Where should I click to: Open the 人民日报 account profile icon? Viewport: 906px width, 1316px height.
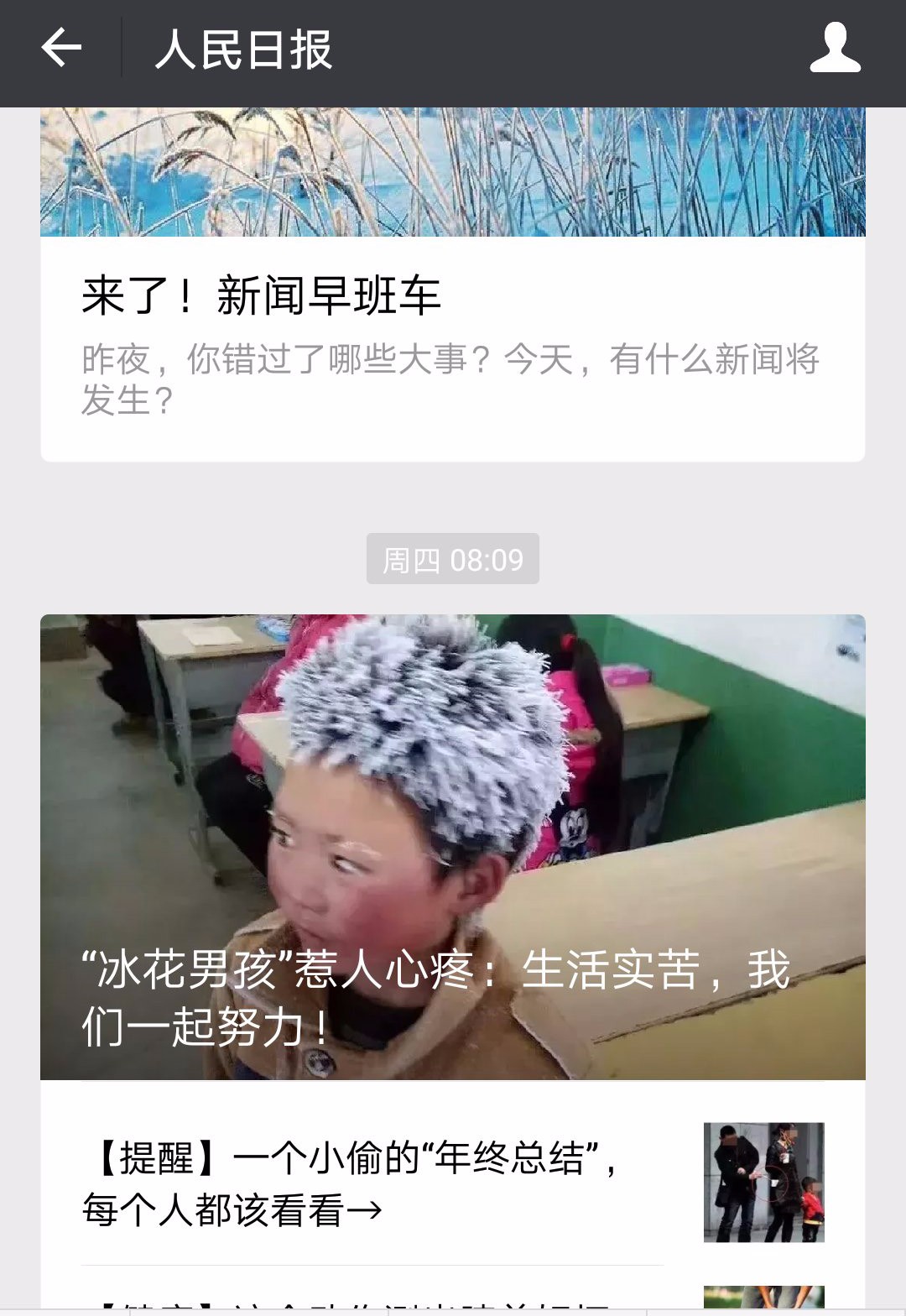tap(835, 48)
